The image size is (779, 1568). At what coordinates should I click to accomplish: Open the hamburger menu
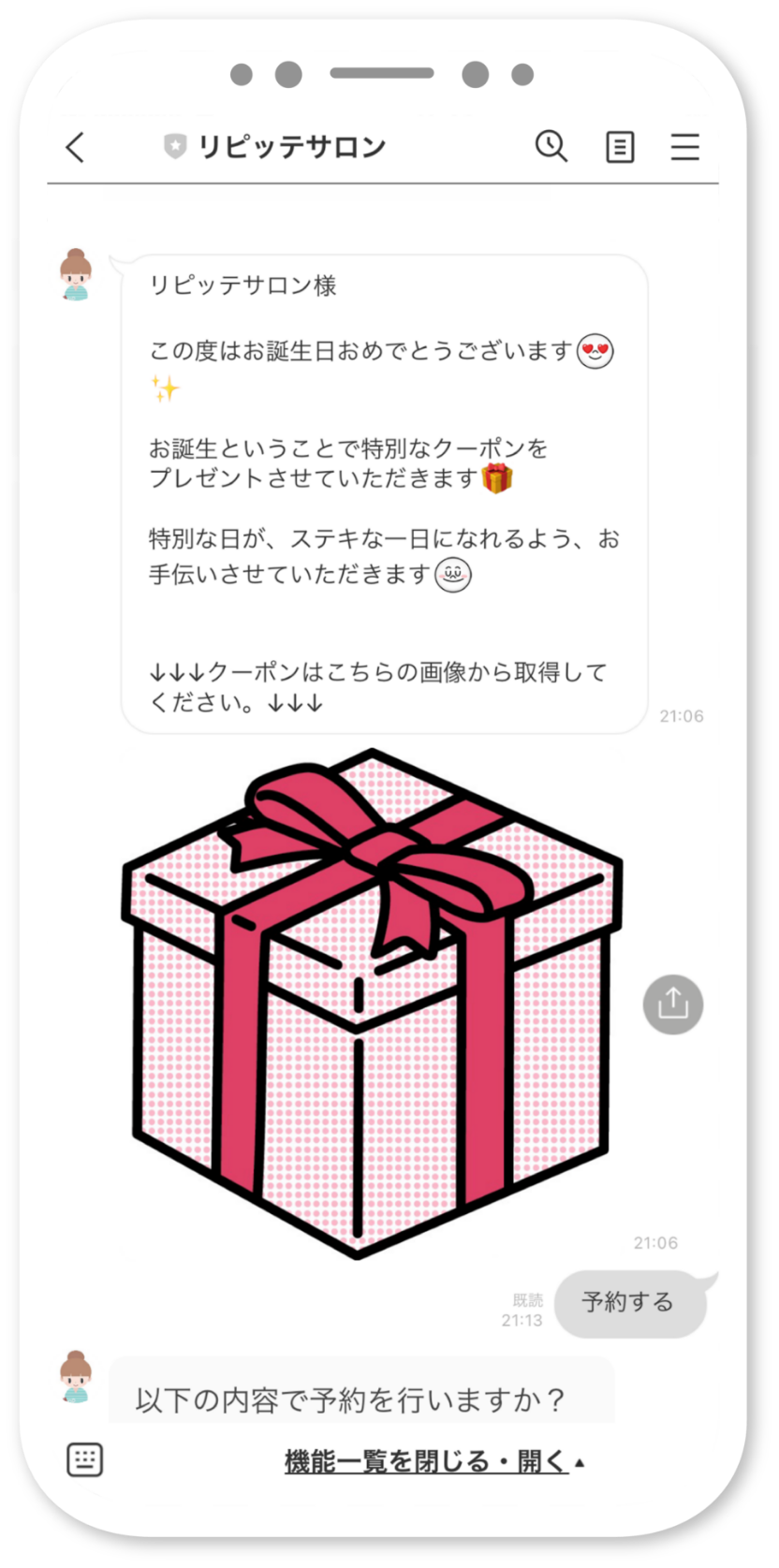685,147
